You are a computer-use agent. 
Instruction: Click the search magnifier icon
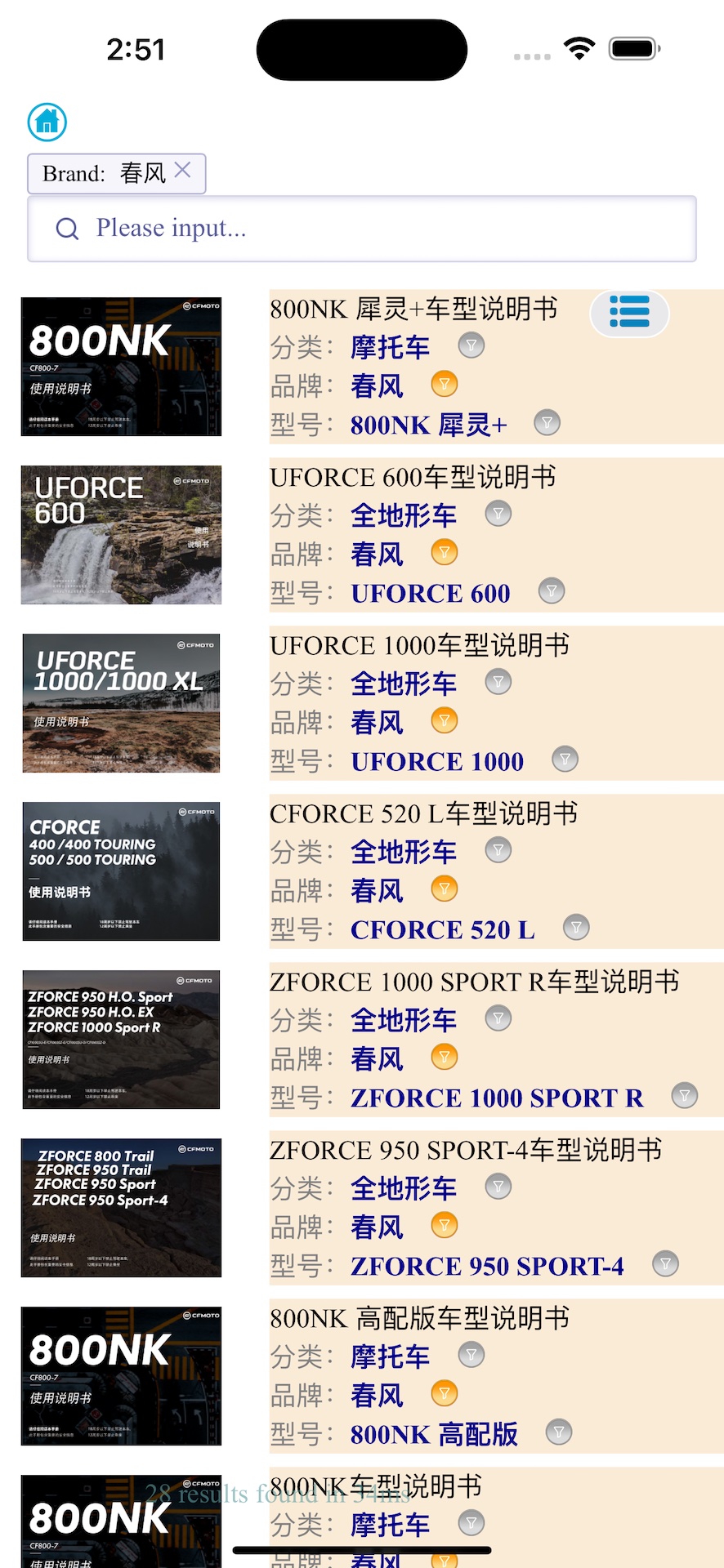click(66, 229)
